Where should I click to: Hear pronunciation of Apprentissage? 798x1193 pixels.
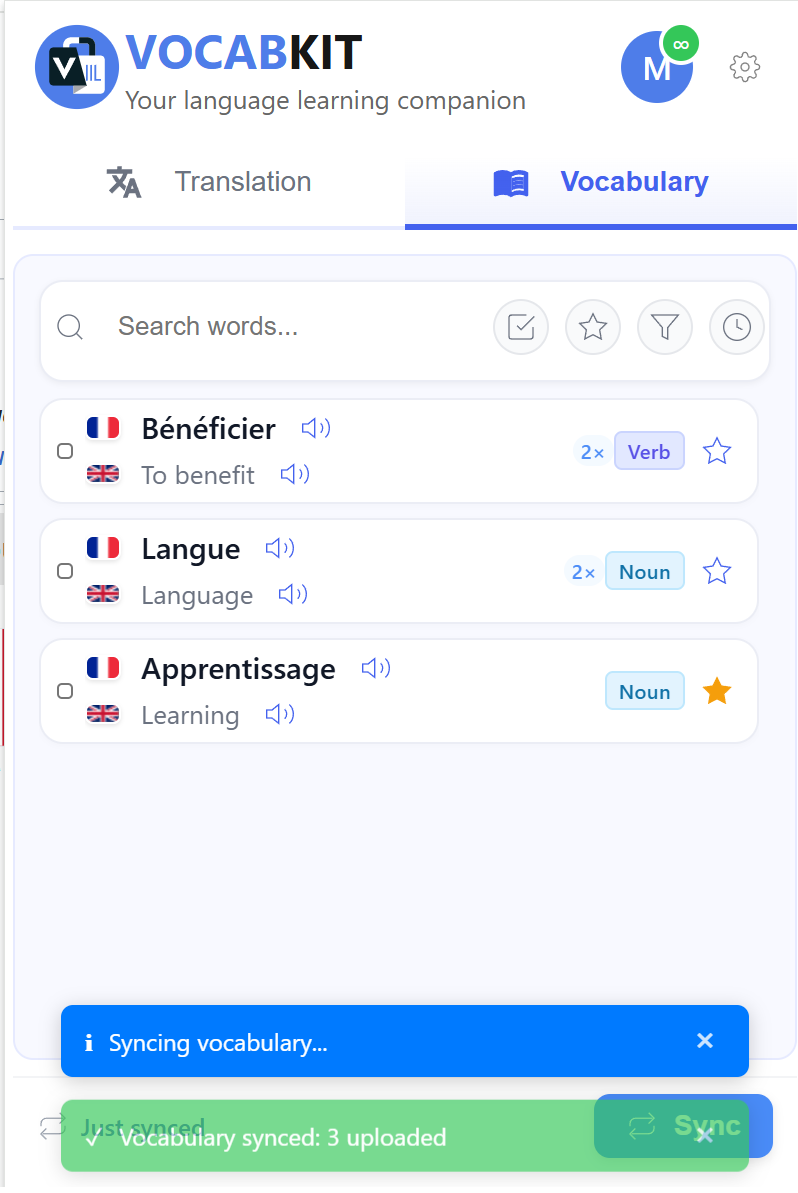[376, 669]
